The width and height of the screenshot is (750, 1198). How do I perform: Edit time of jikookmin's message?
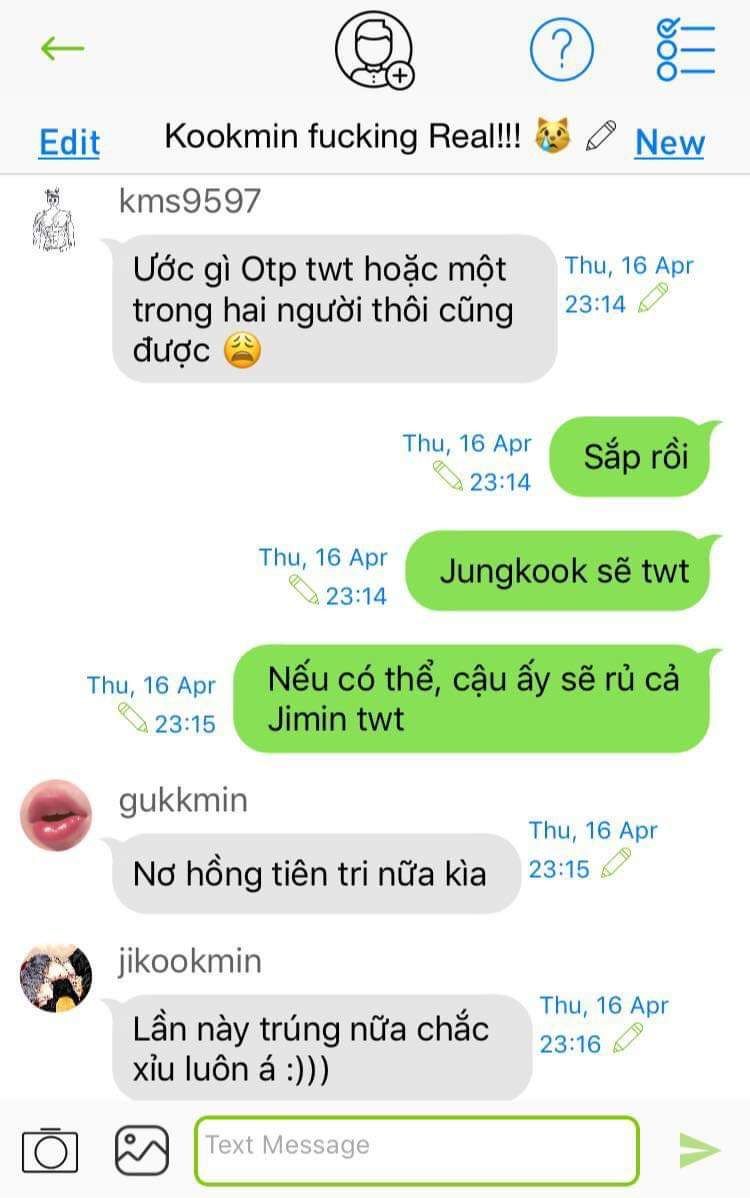tap(628, 1039)
